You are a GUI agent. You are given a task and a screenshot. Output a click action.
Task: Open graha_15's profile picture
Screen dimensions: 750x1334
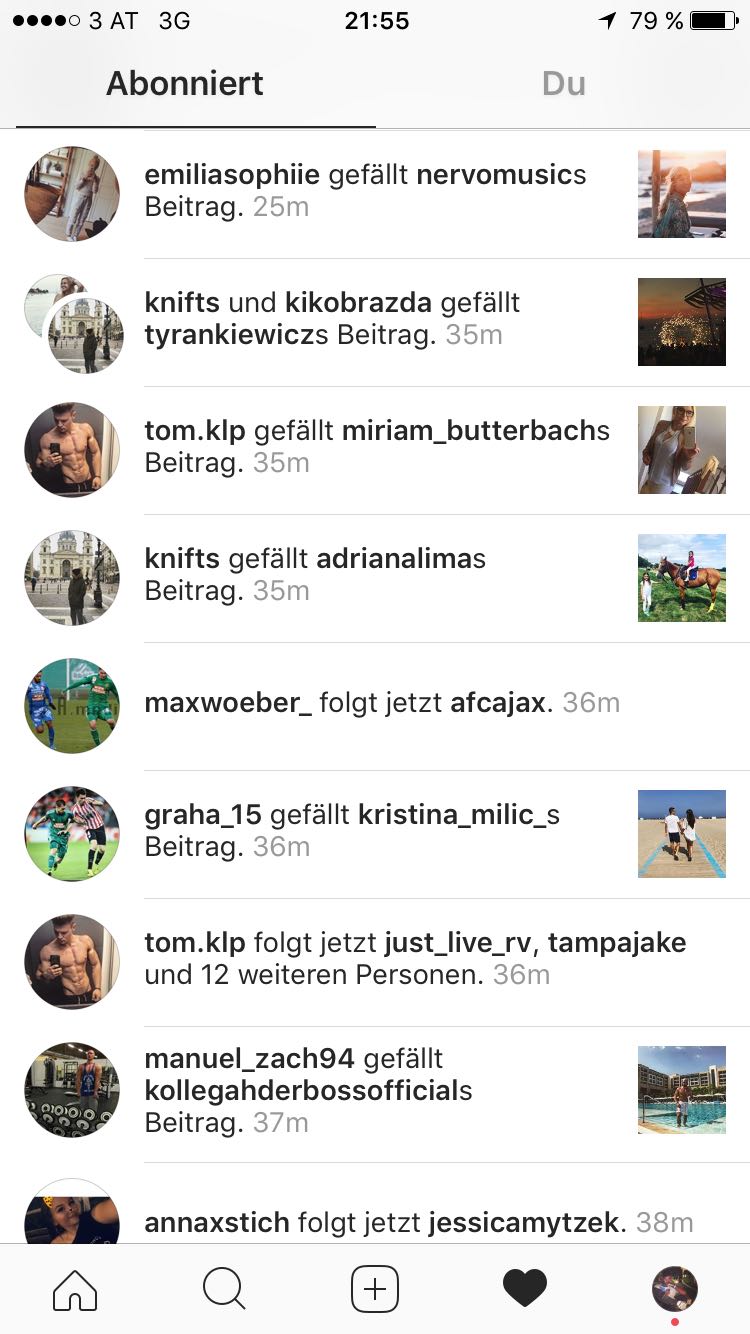click(x=72, y=834)
